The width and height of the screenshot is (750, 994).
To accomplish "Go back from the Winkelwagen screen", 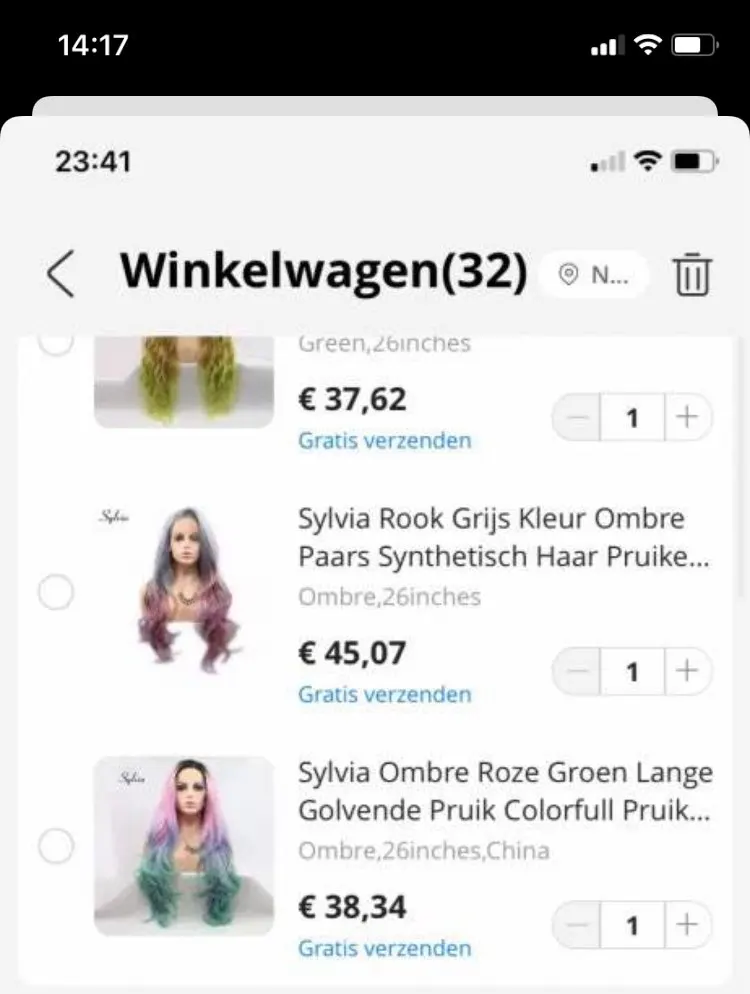I will click(x=61, y=274).
